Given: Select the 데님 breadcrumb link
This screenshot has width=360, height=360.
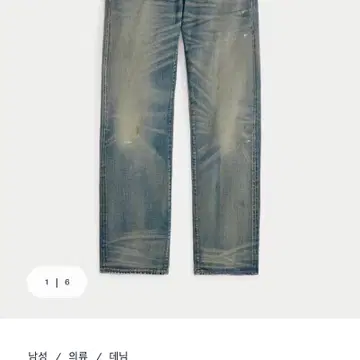Looking at the screenshot, I should (119, 356).
